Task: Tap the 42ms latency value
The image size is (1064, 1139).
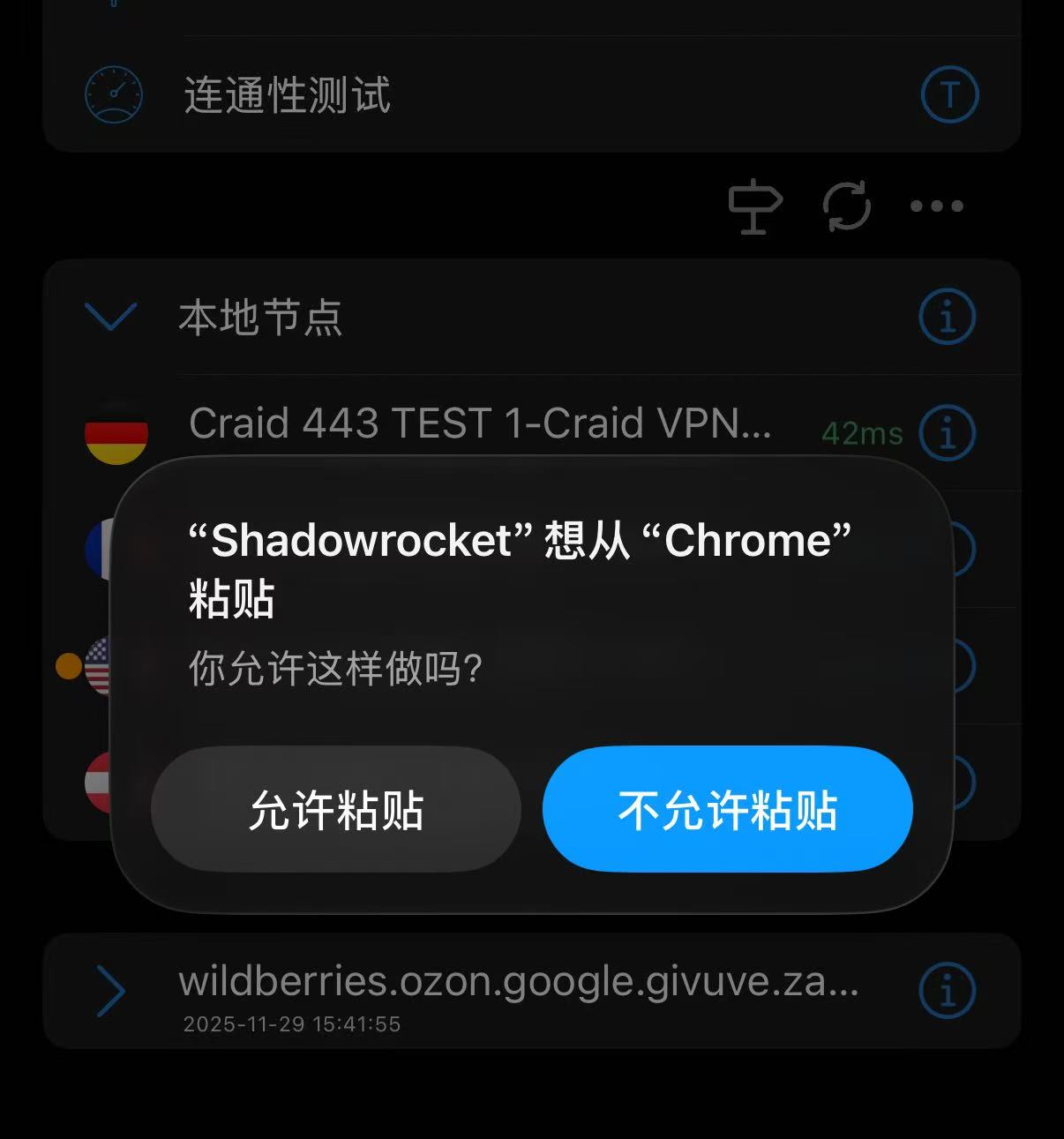Action: (862, 433)
